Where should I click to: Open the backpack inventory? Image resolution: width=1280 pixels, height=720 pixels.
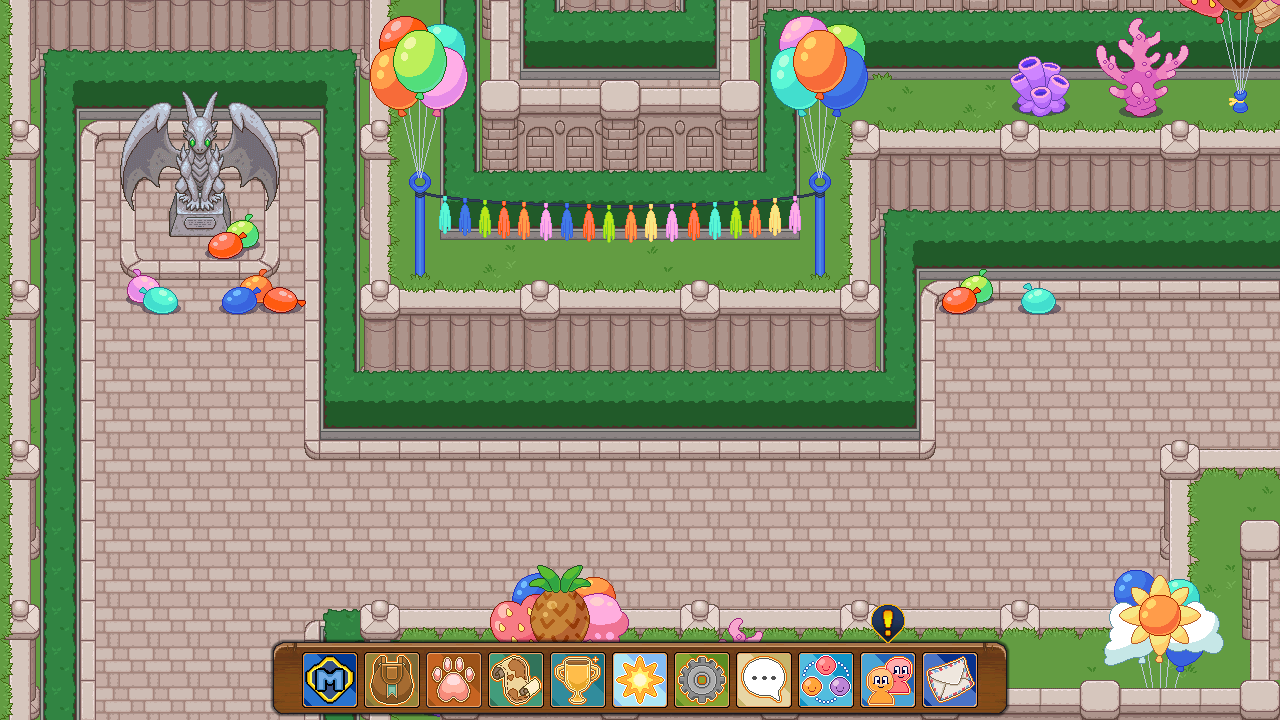392,680
